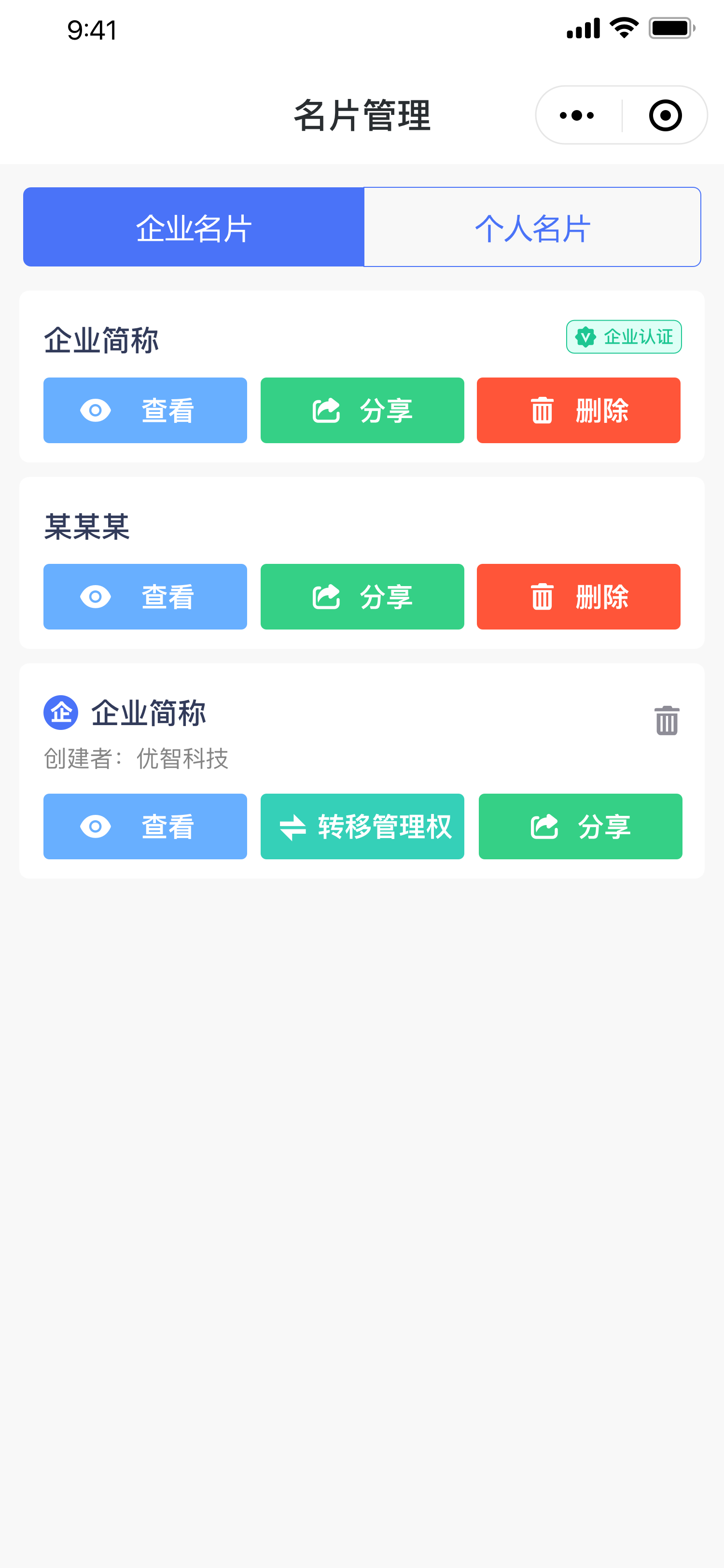724x1568 pixels.
Task: Select the 企业名片 tab
Action: click(194, 227)
